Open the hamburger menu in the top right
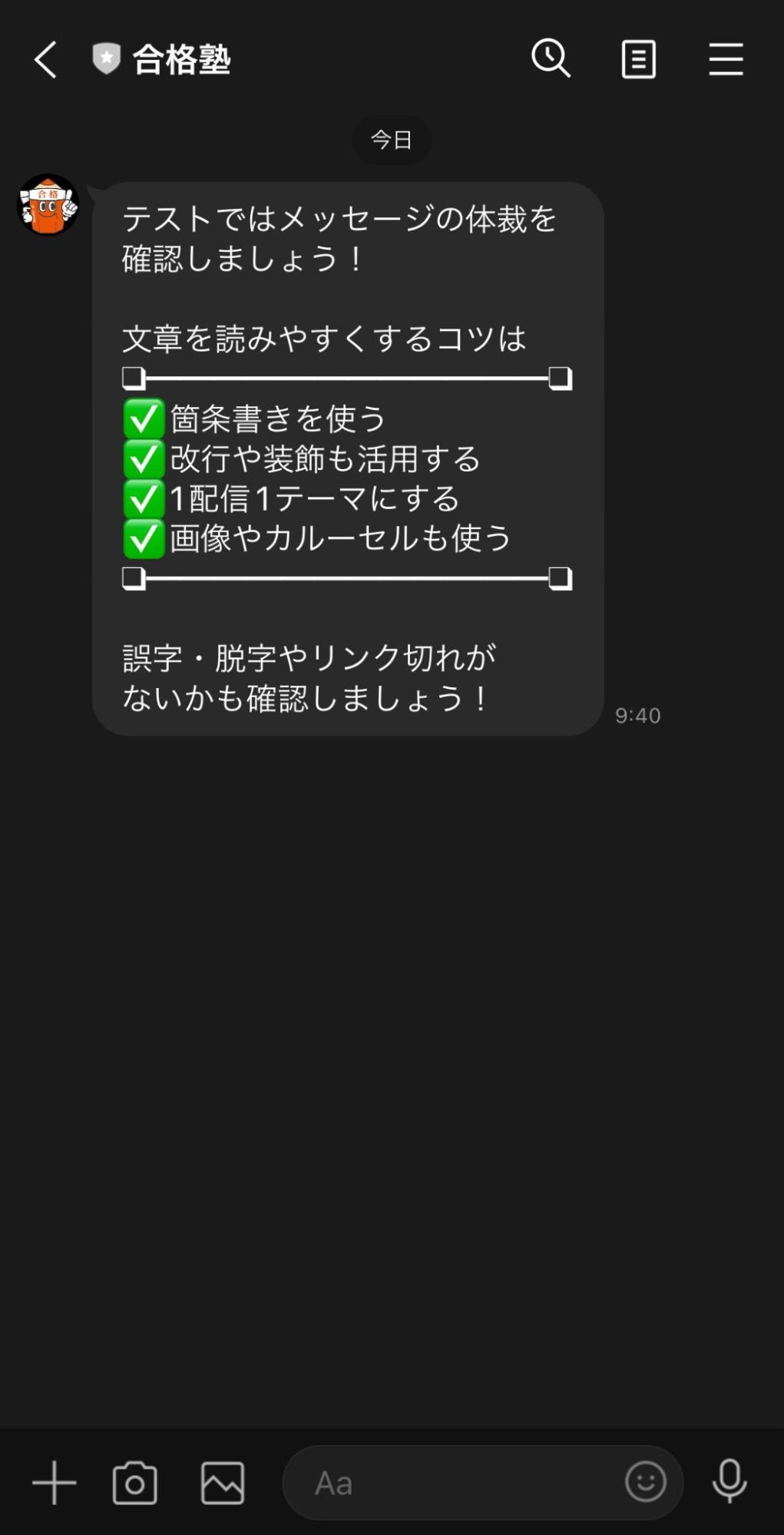 click(725, 59)
